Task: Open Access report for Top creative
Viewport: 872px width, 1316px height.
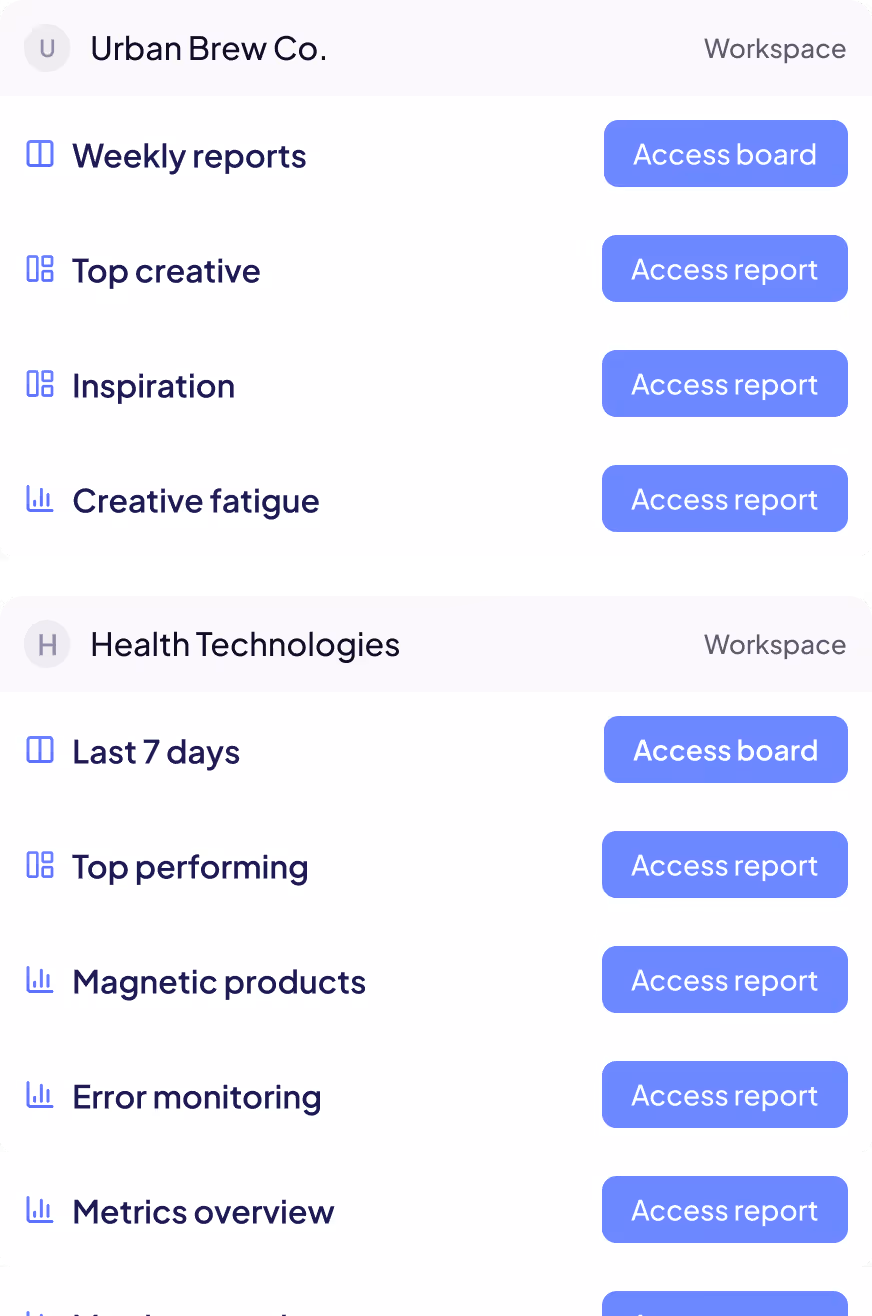Action: [725, 269]
